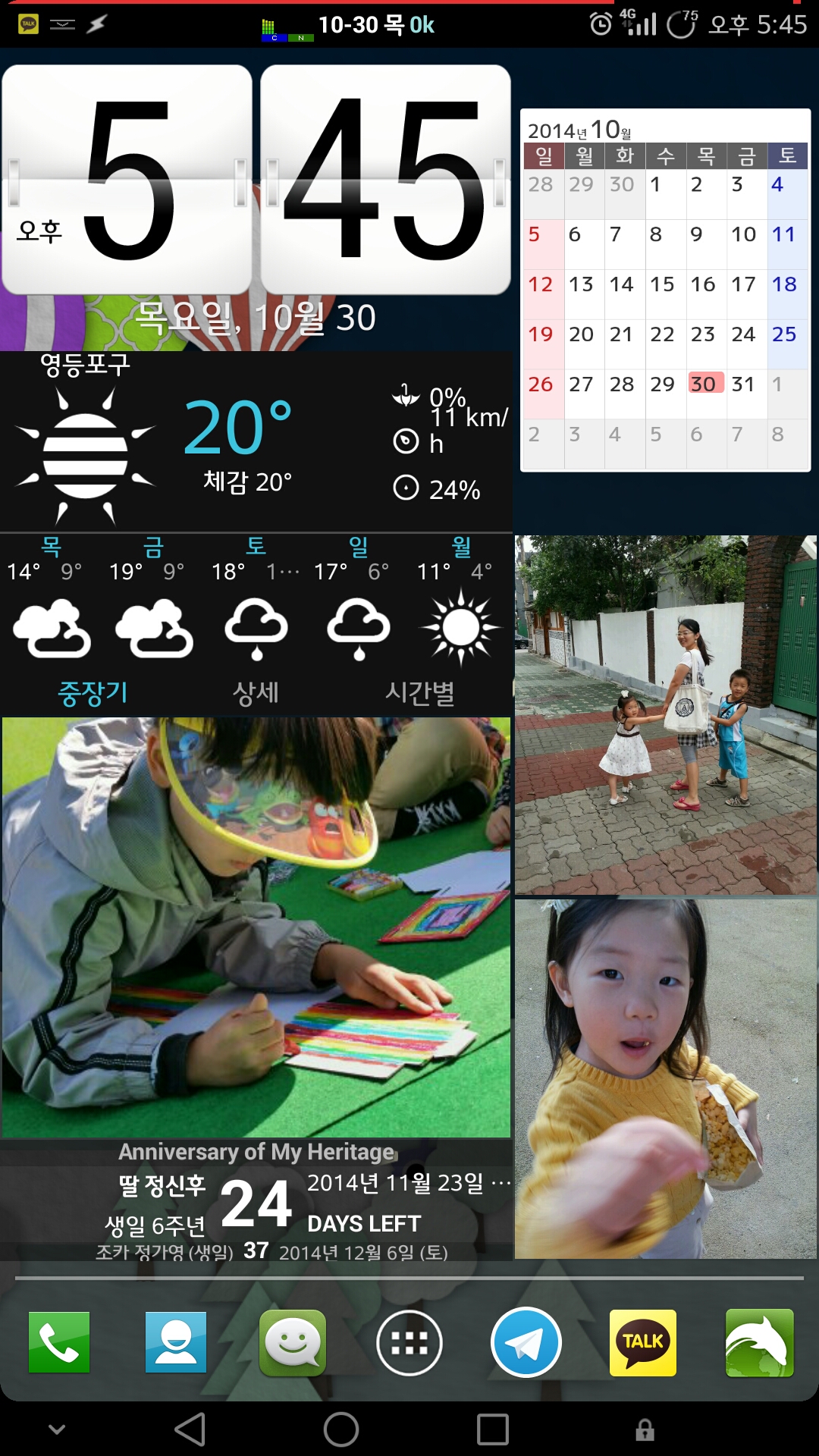Open KakaoTalk from the dock
This screenshot has width=819, height=1456.
coord(643,1342)
